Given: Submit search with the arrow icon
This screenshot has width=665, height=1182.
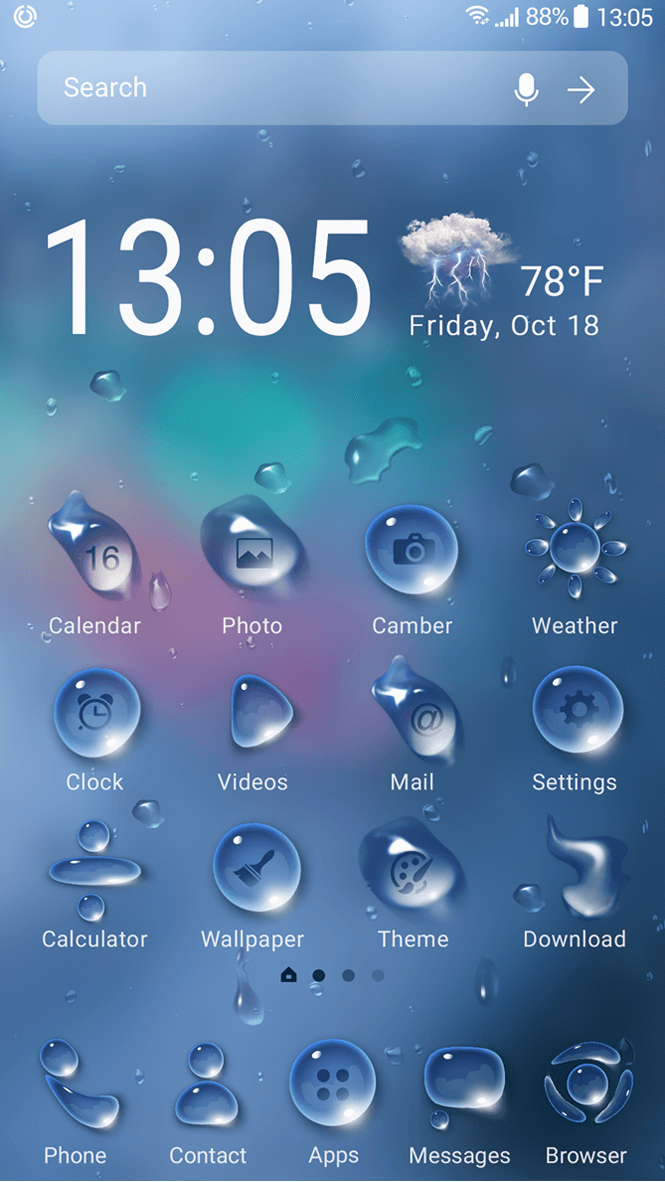Looking at the screenshot, I should click(x=581, y=90).
